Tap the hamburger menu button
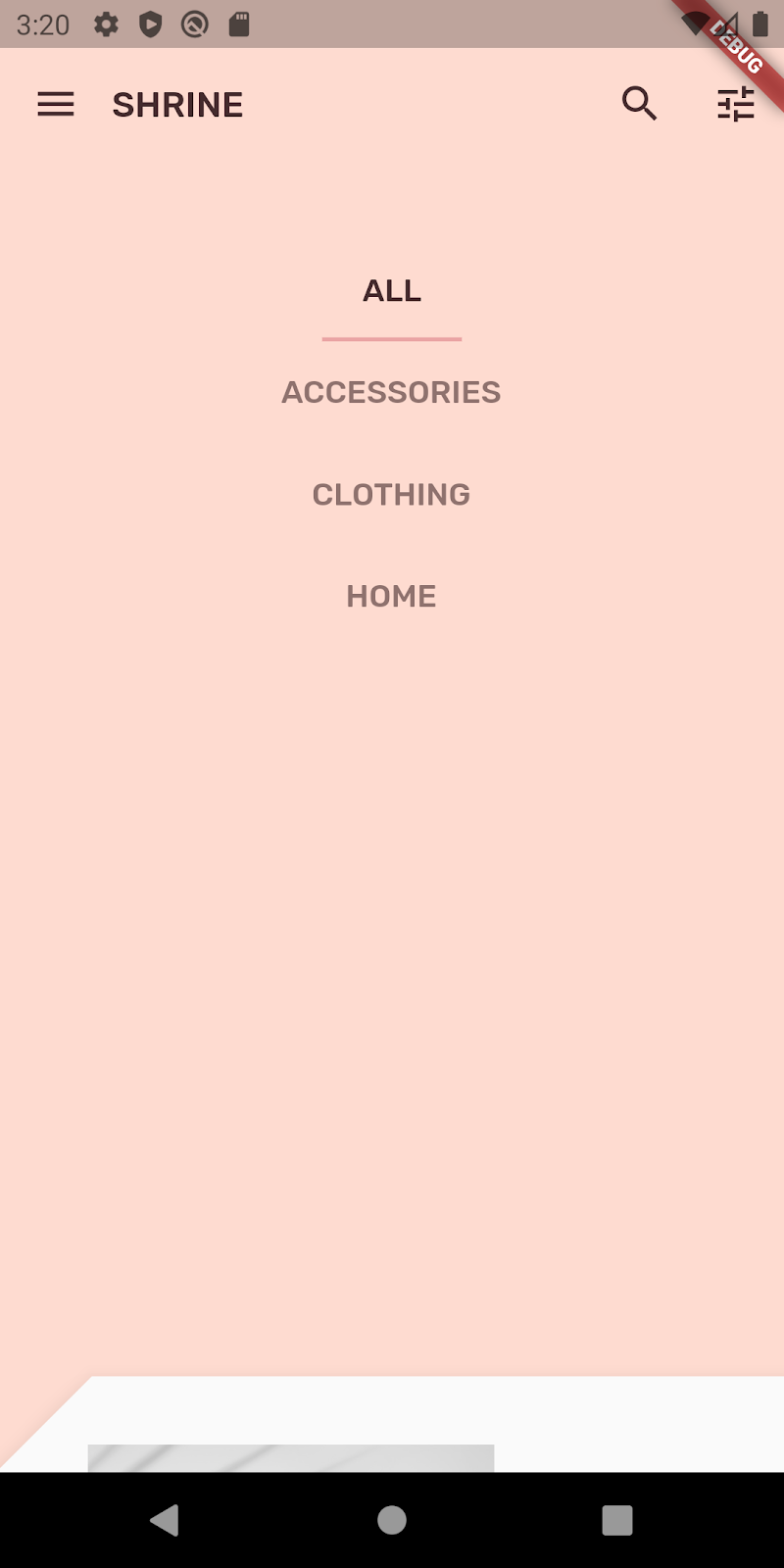The width and height of the screenshot is (784, 1568). 56,104
